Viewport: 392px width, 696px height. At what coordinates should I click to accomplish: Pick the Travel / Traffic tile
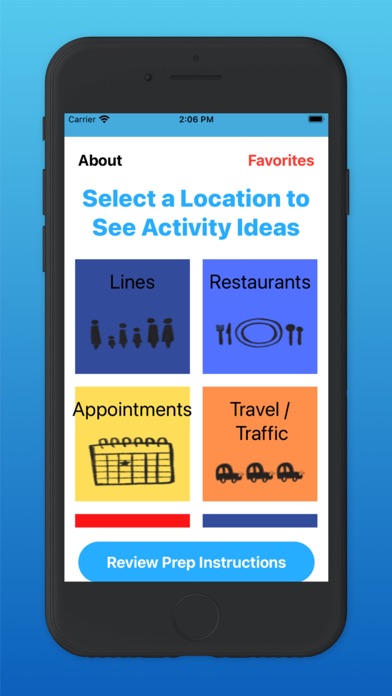tap(260, 444)
